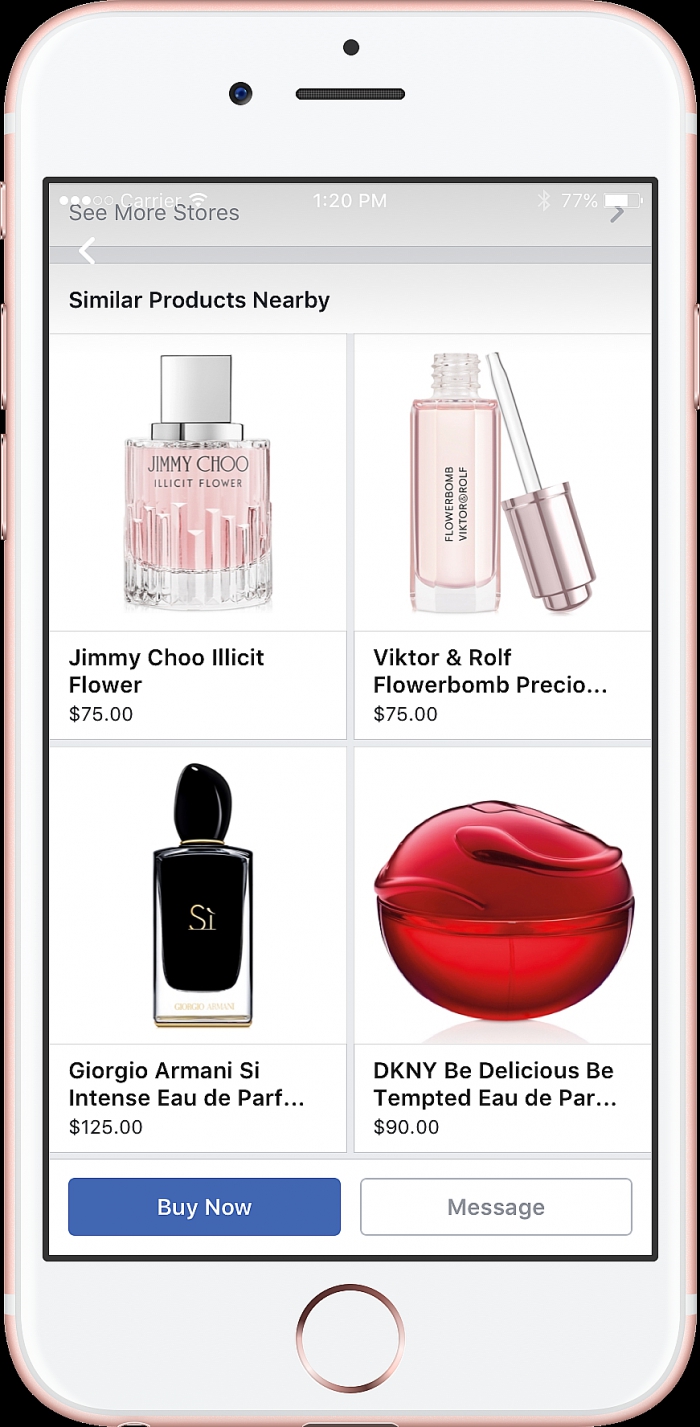Screen dimensions: 700x1427
Task: View the Viktor & Rolf Flowerbomb product
Action: click(x=502, y=536)
